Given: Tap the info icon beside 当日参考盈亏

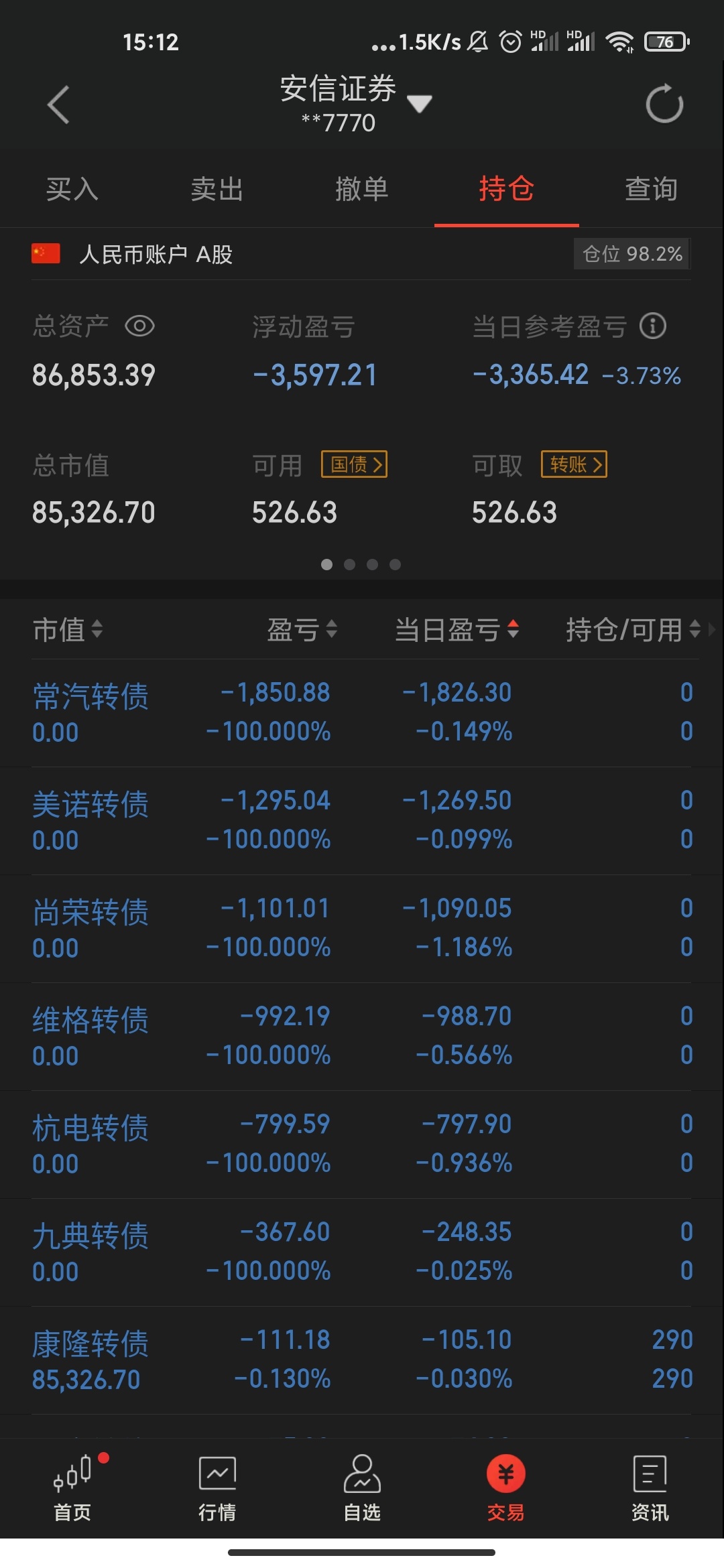Looking at the screenshot, I should (x=653, y=326).
